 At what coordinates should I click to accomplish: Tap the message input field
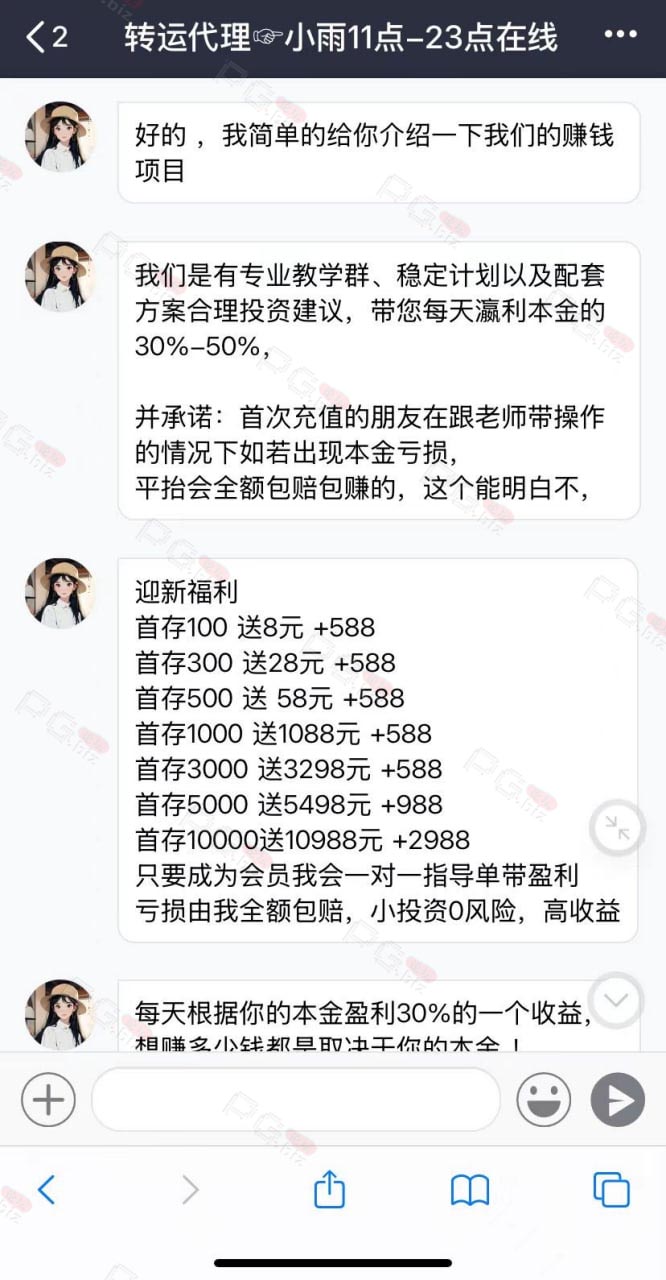296,1100
